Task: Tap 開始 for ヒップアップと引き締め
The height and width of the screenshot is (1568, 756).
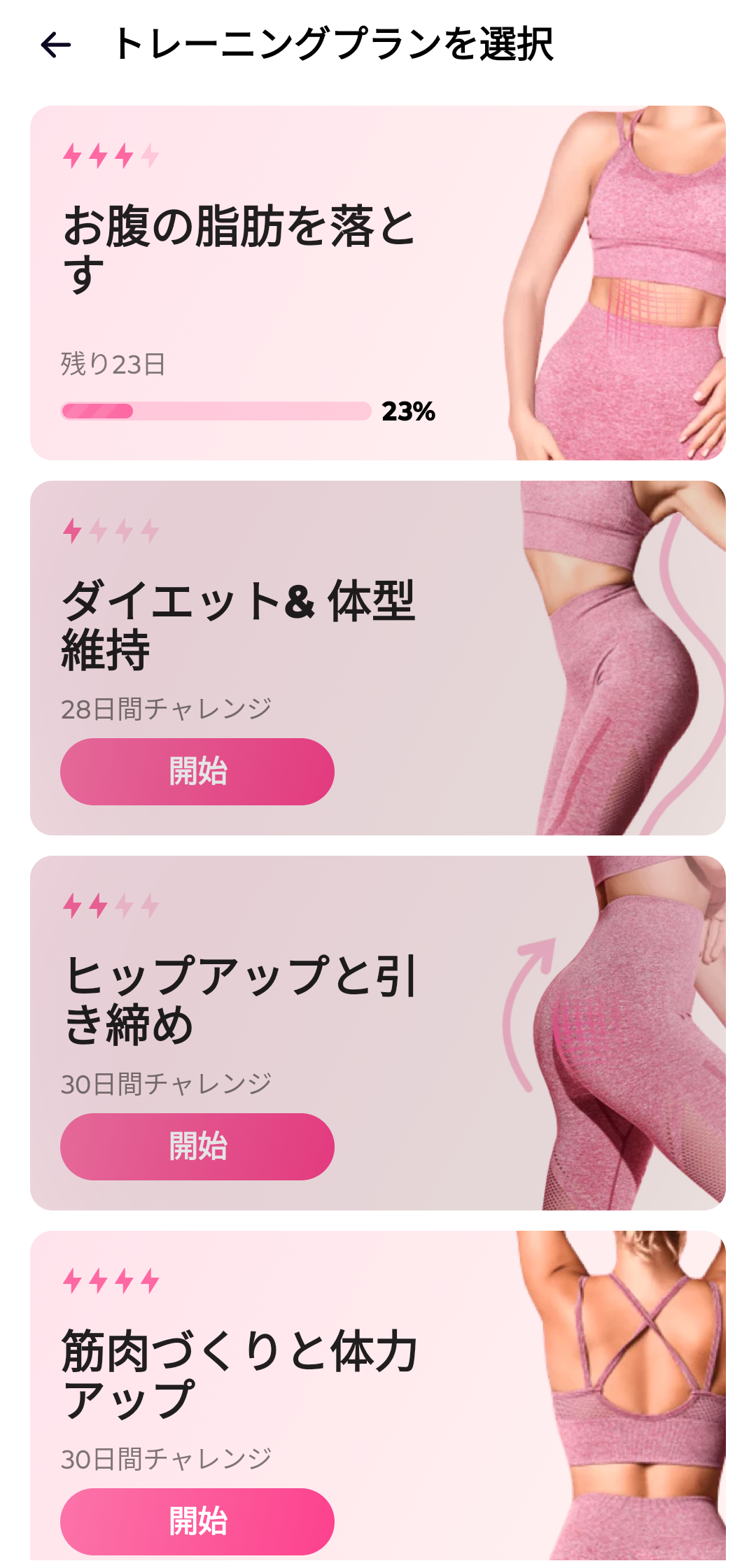Action: (197, 1146)
